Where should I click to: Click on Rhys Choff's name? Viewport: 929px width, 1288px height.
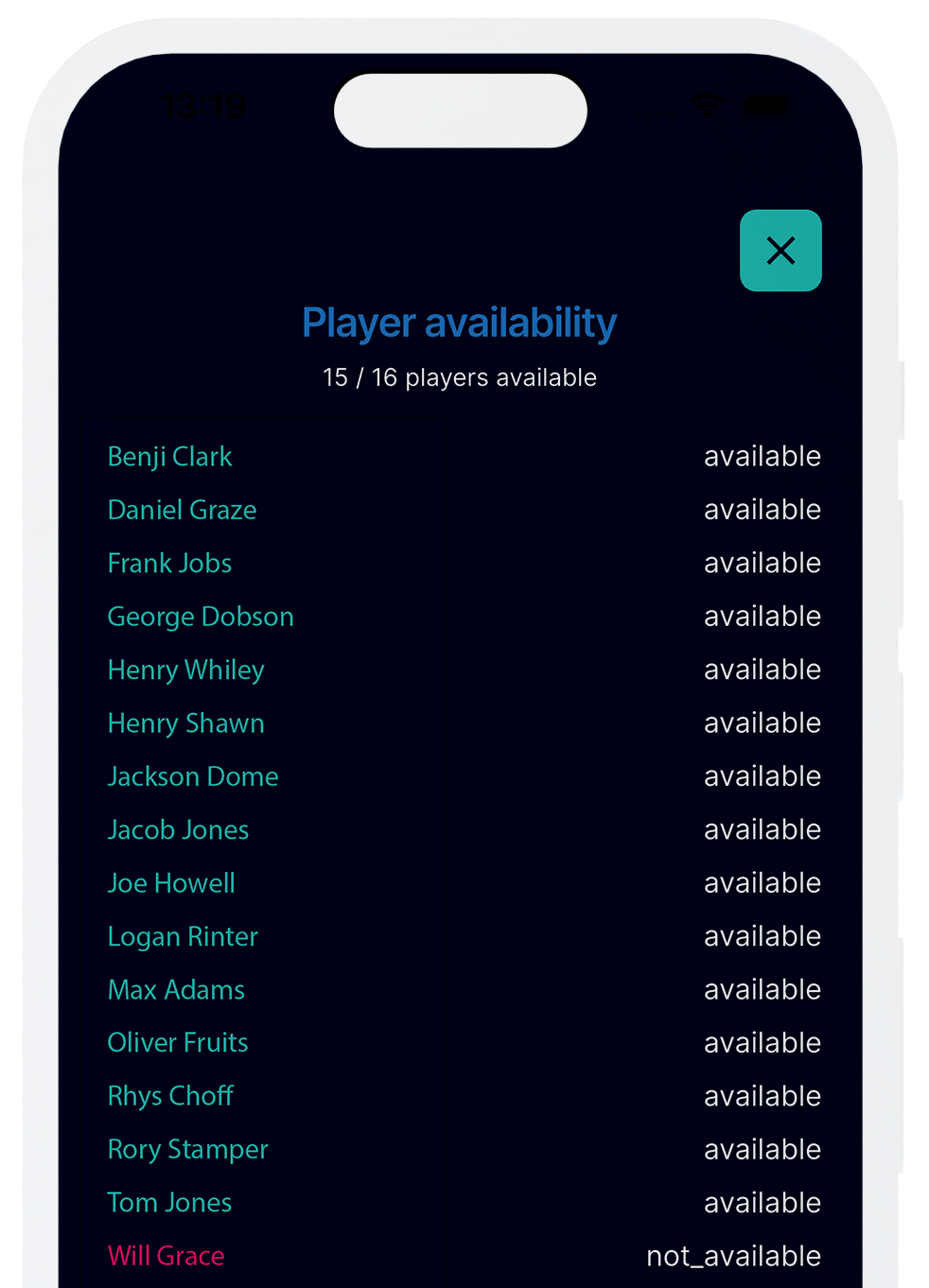(170, 1095)
